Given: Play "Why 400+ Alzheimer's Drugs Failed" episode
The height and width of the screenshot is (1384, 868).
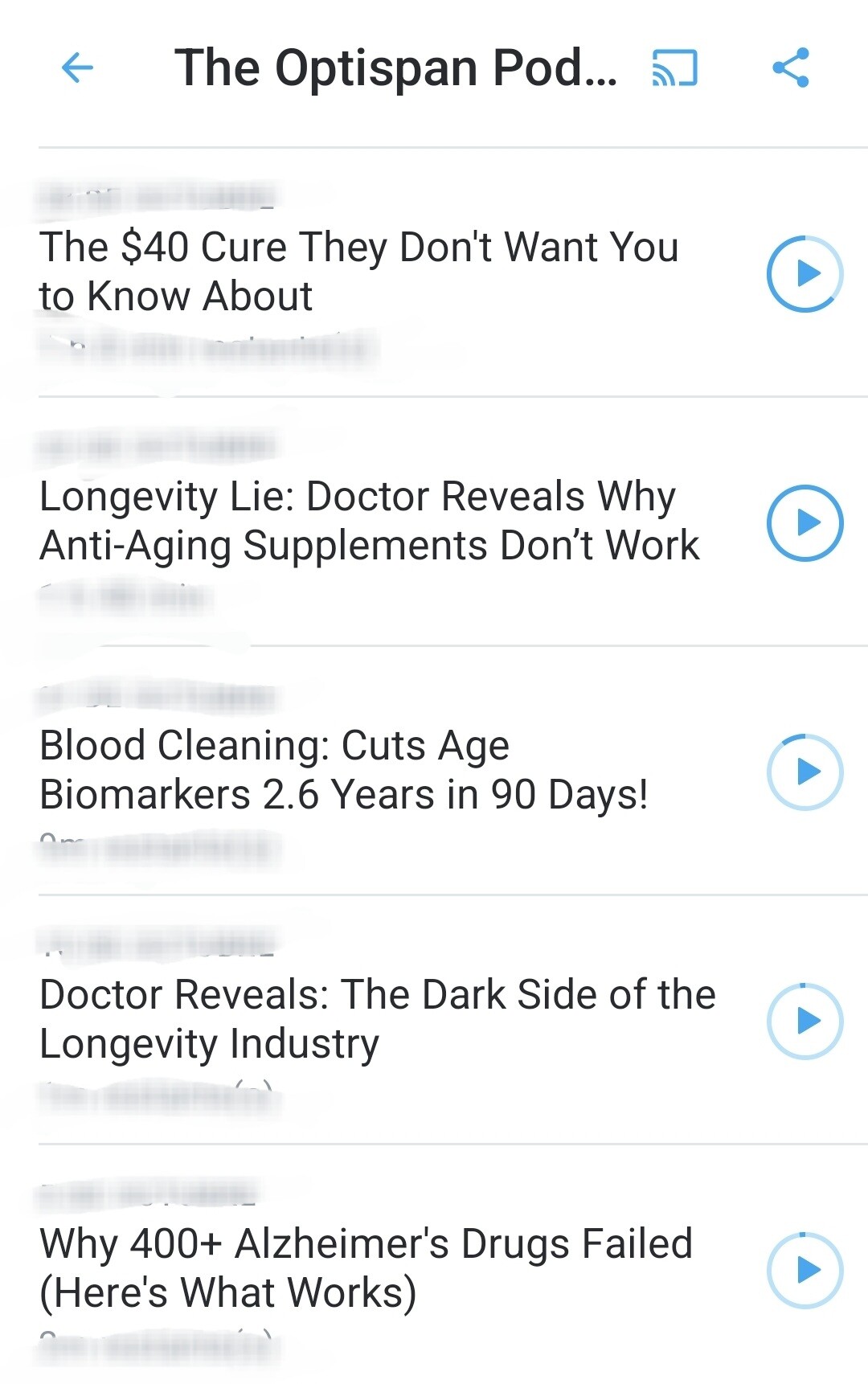Looking at the screenshot, I should [805, 1271].
